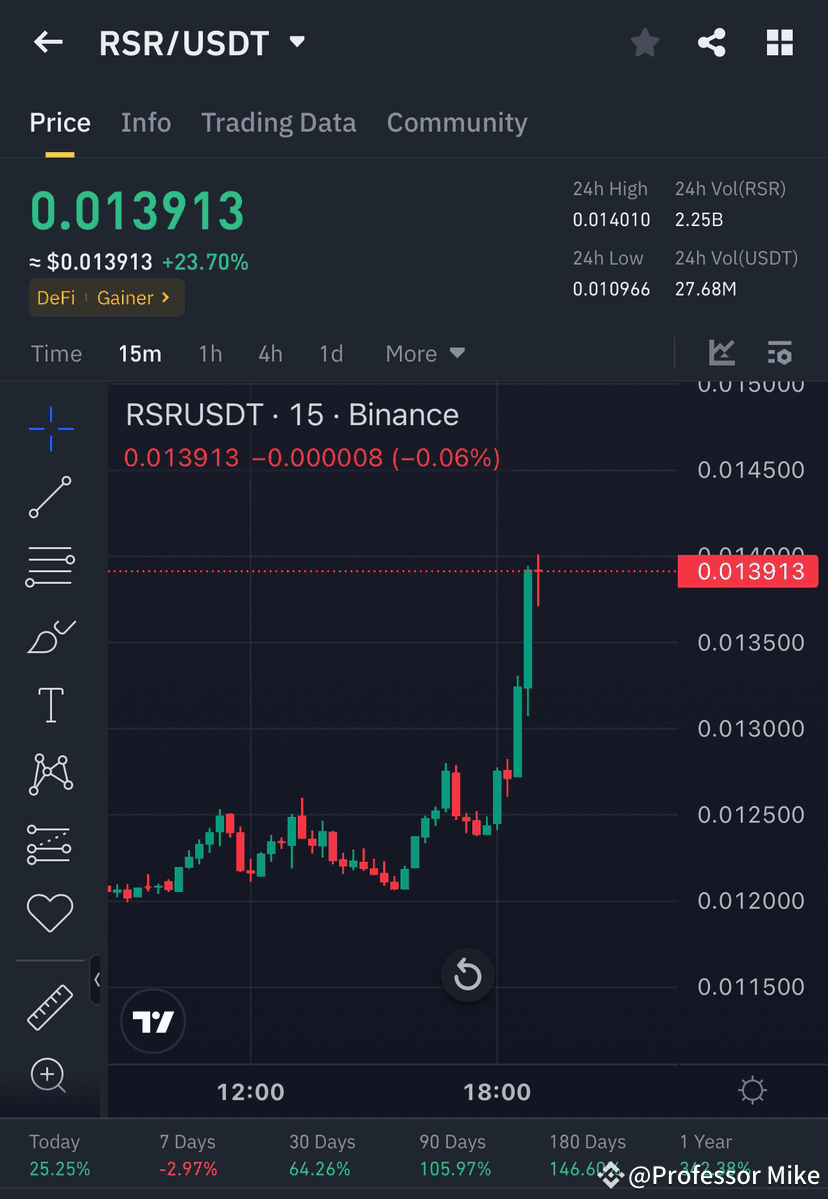Select the XABCD pattern tool
This screenshot has height=1199, width=828.
point(50,774)
